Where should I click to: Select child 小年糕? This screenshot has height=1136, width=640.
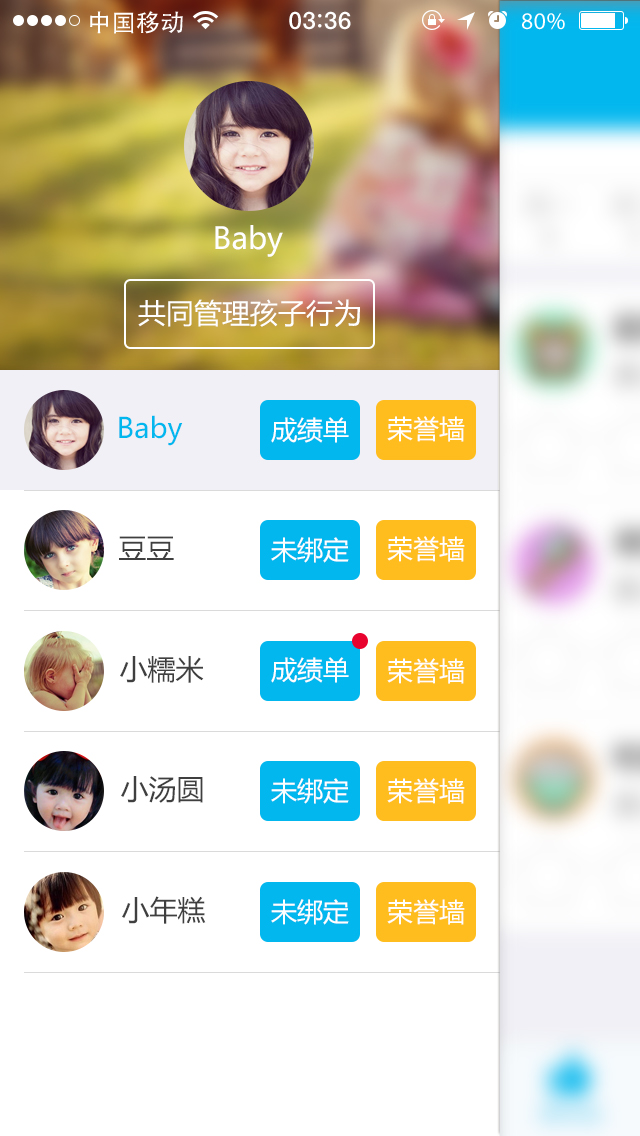[163, 911]
